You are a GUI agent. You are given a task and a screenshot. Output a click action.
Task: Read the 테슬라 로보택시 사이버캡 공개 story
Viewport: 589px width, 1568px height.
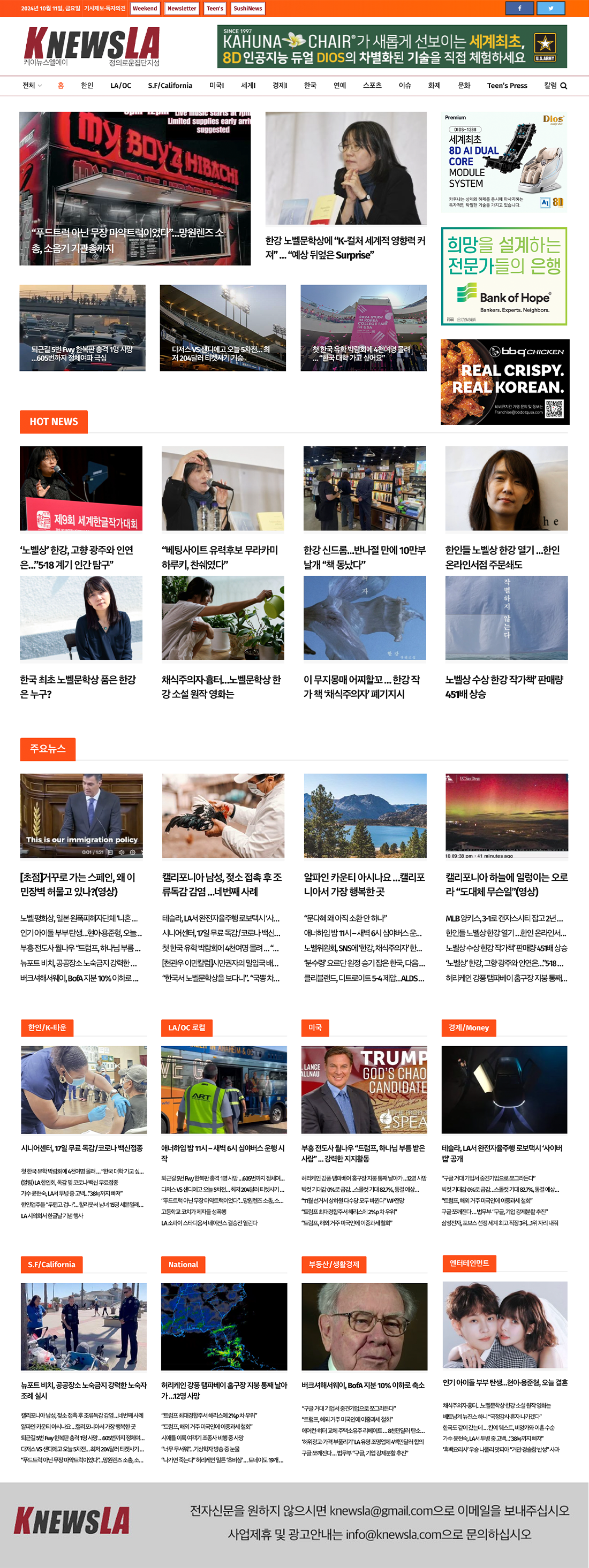coord(502,1153)
